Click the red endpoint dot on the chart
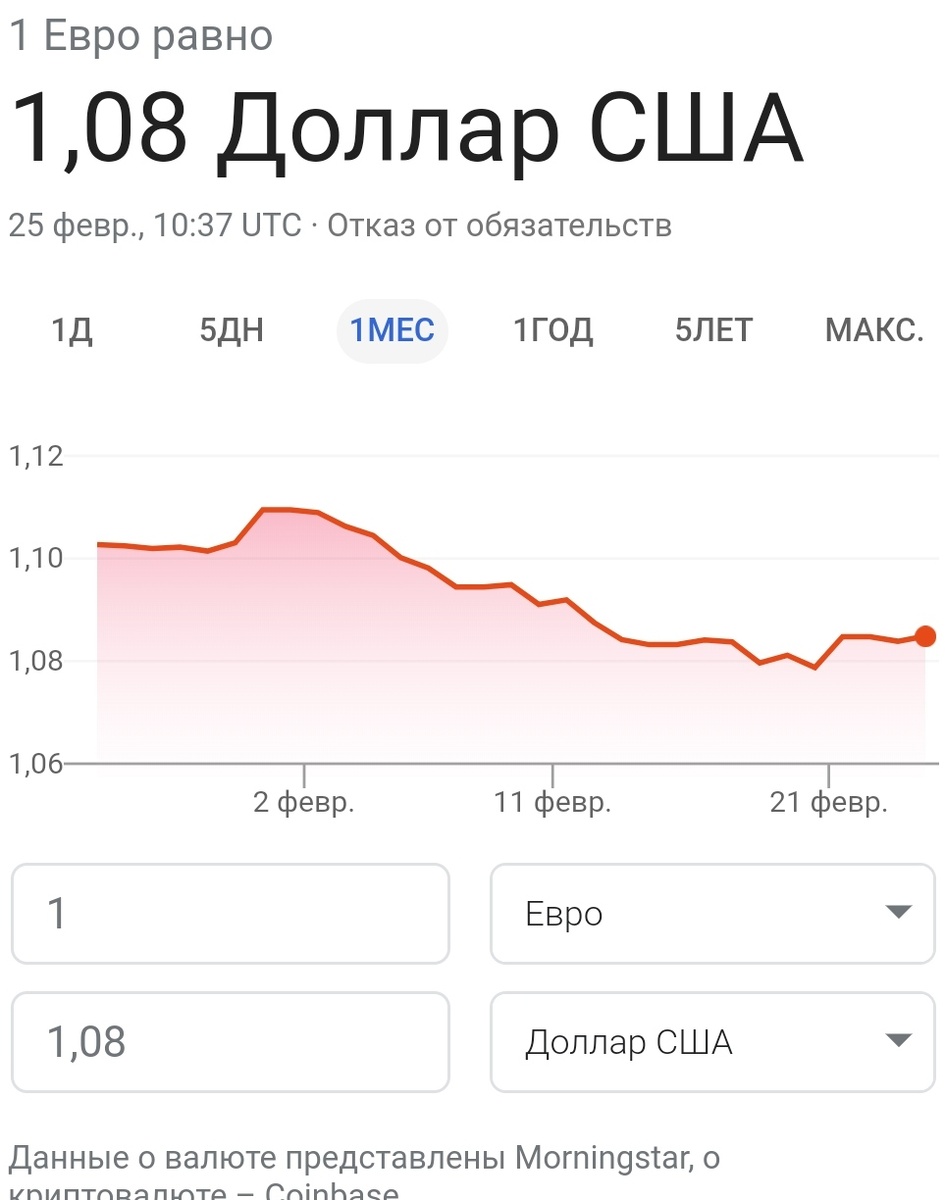Screen dimensions: 945x1200 [x=923, y=636]
